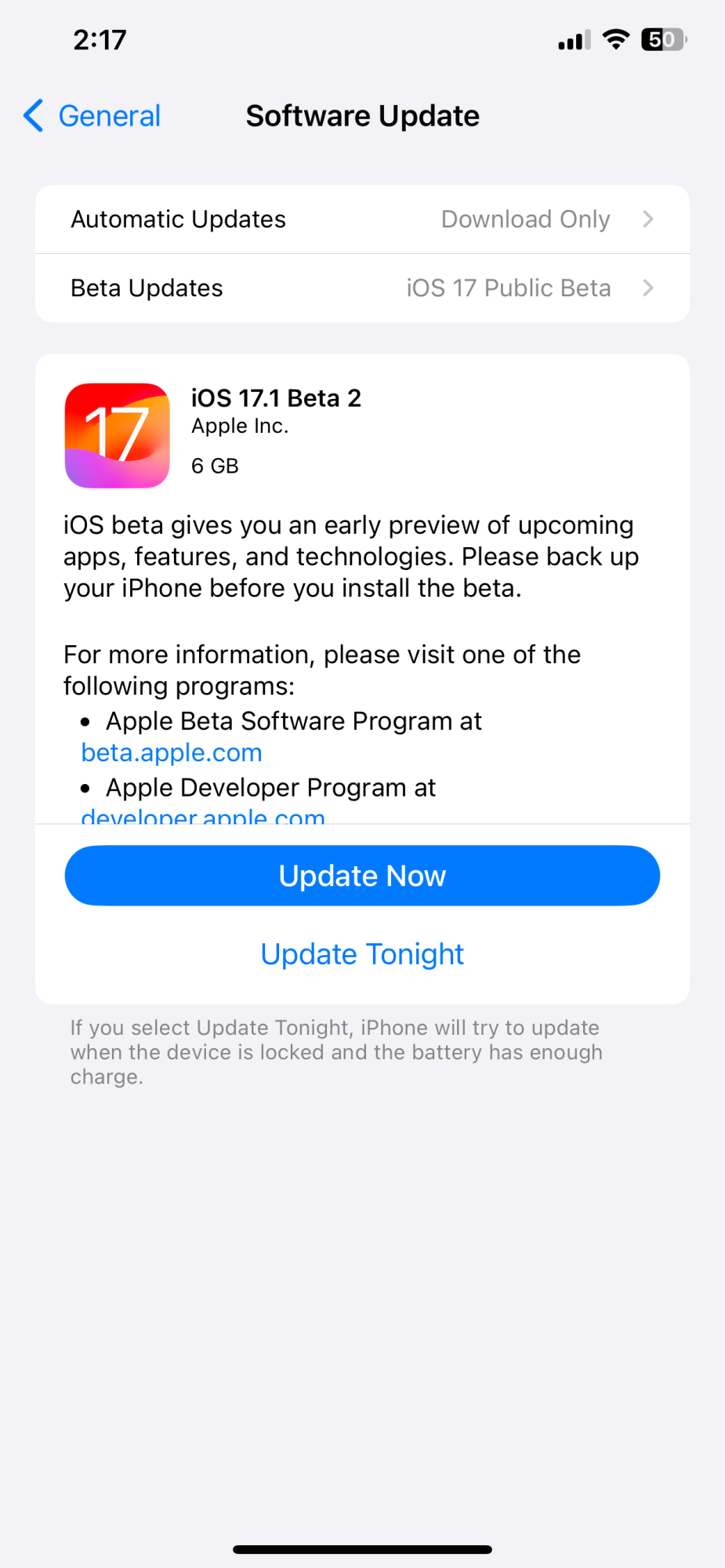
Task: Open Beta Updates settings
Action: coord(362,289)
